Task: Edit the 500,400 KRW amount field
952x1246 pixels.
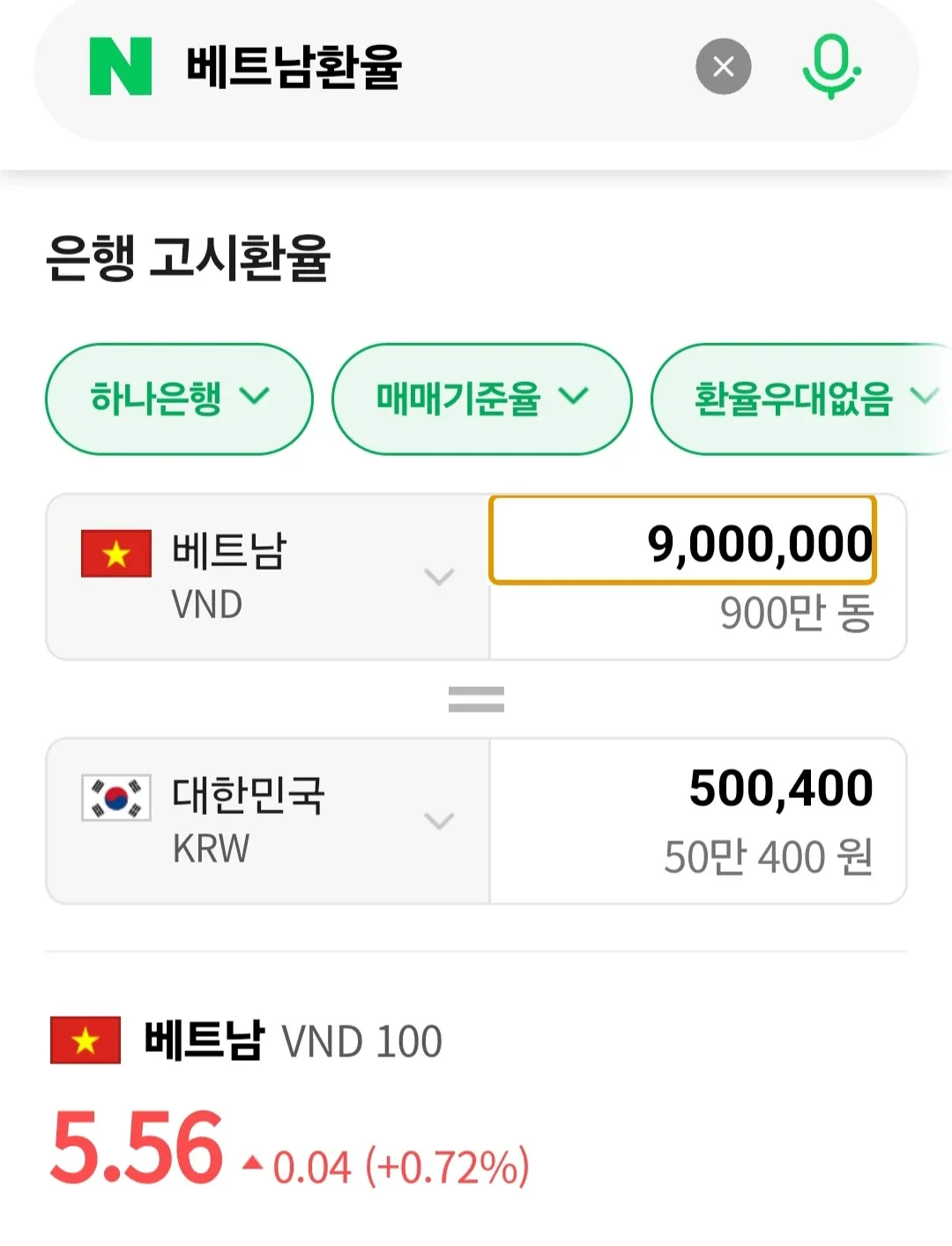Action: pos(696,788)
